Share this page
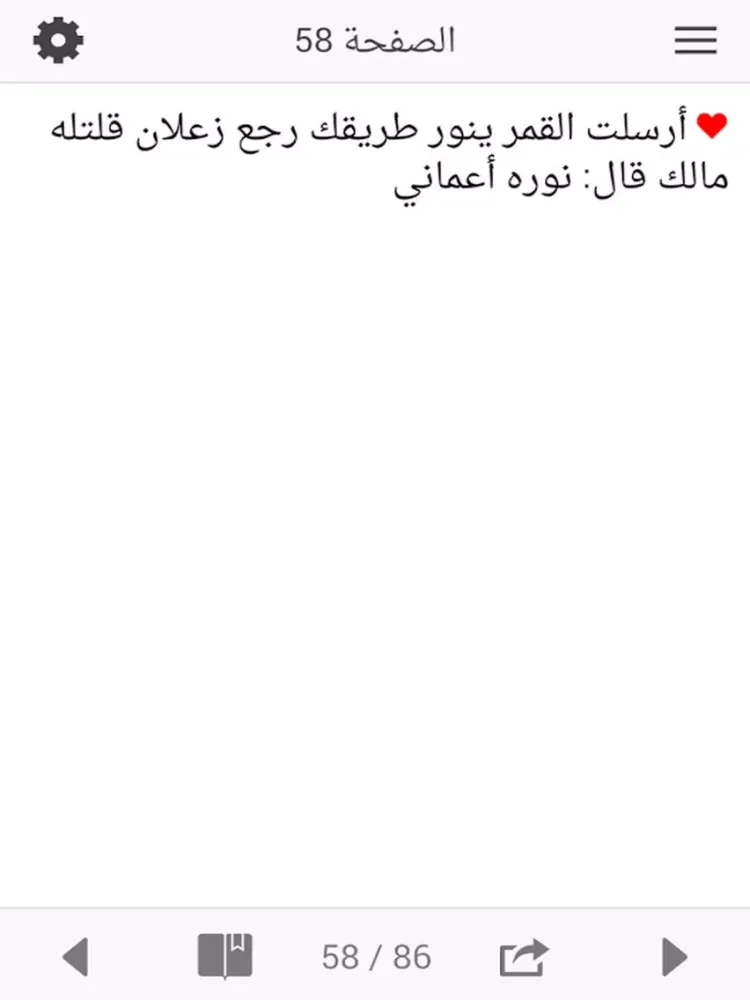 (524, 957)
